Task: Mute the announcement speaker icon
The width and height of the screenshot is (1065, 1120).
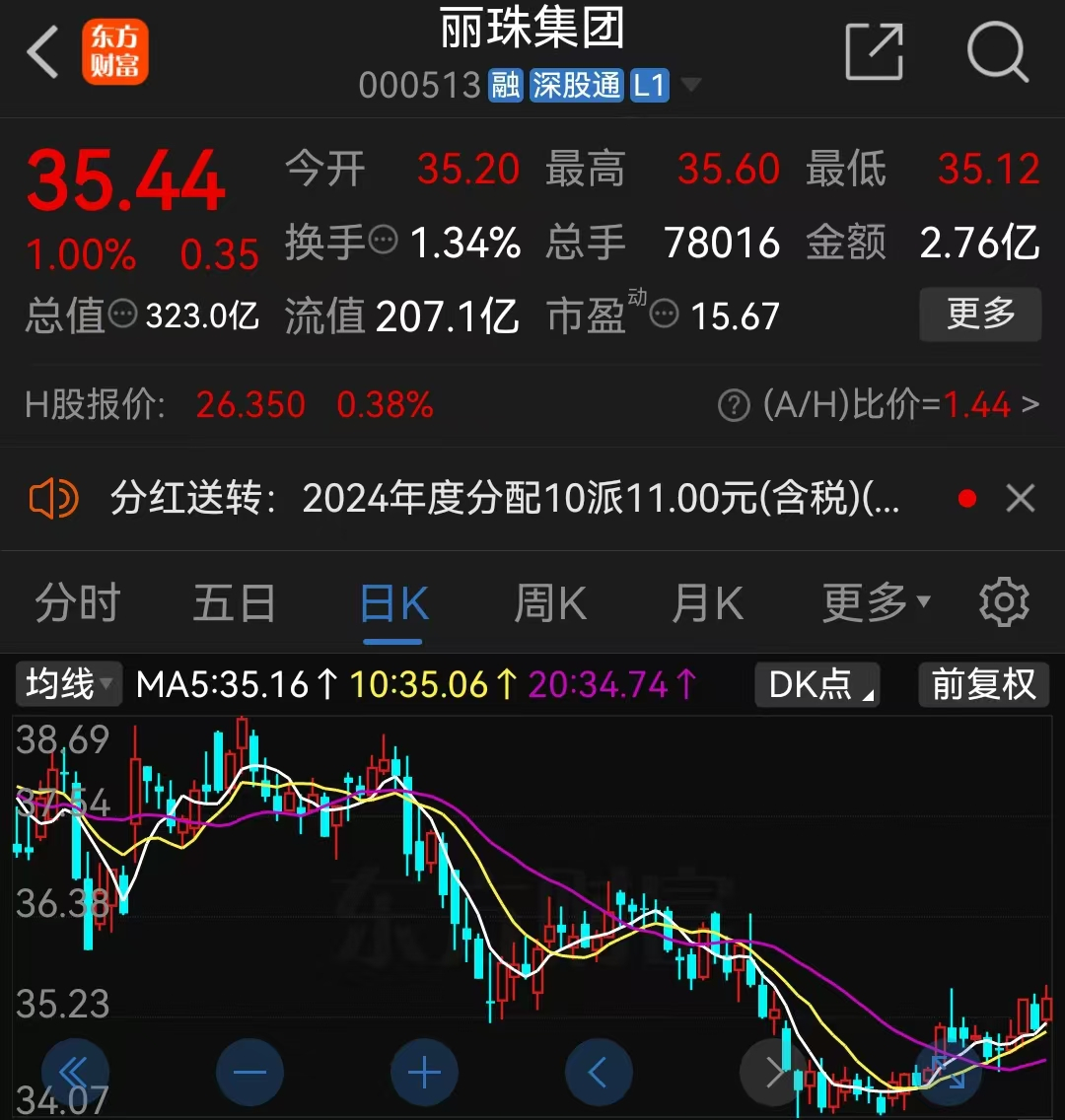Action: click(53, 498)
